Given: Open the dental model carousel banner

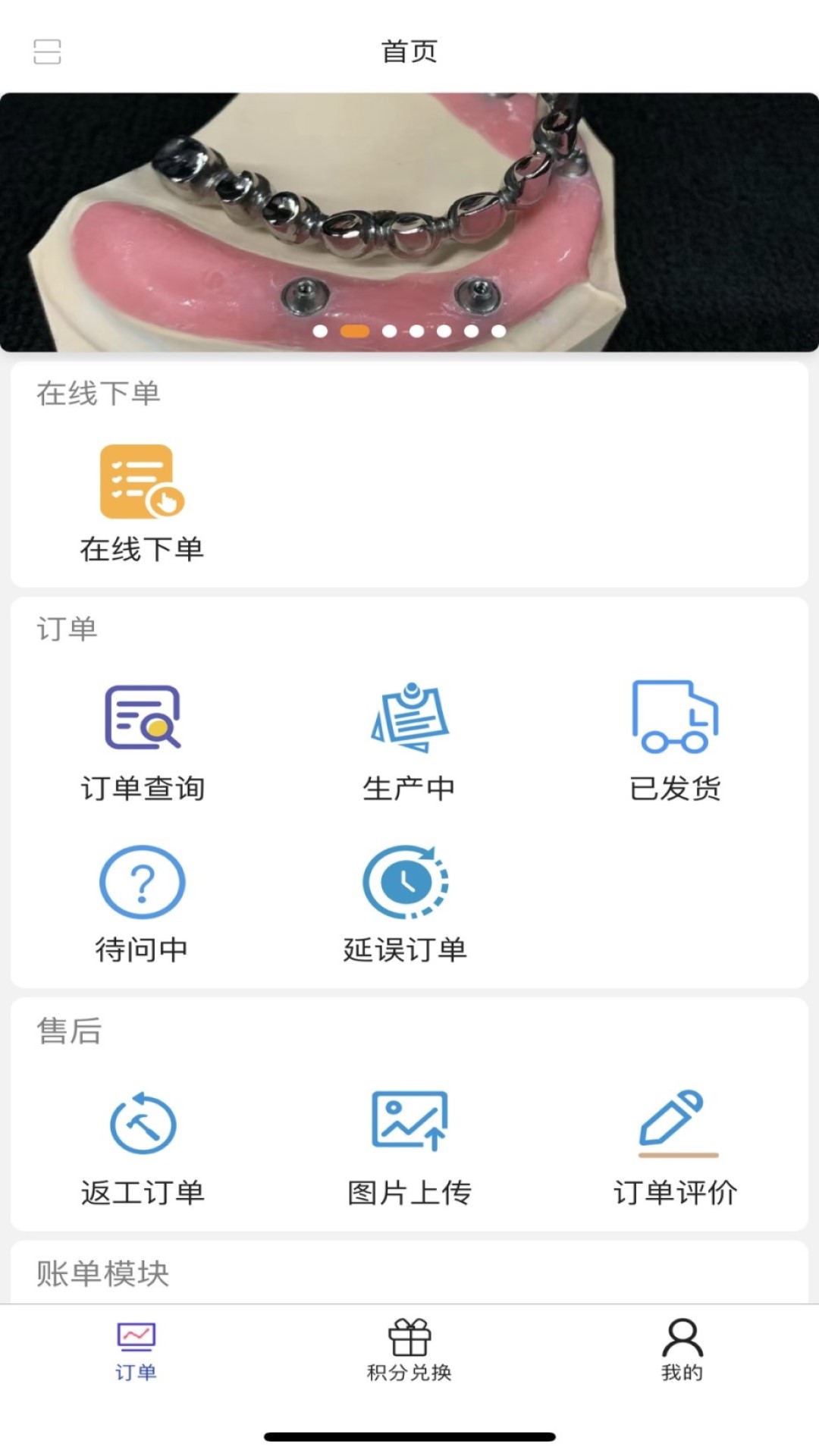Looking at the screenshot, I should click(409, 221).
